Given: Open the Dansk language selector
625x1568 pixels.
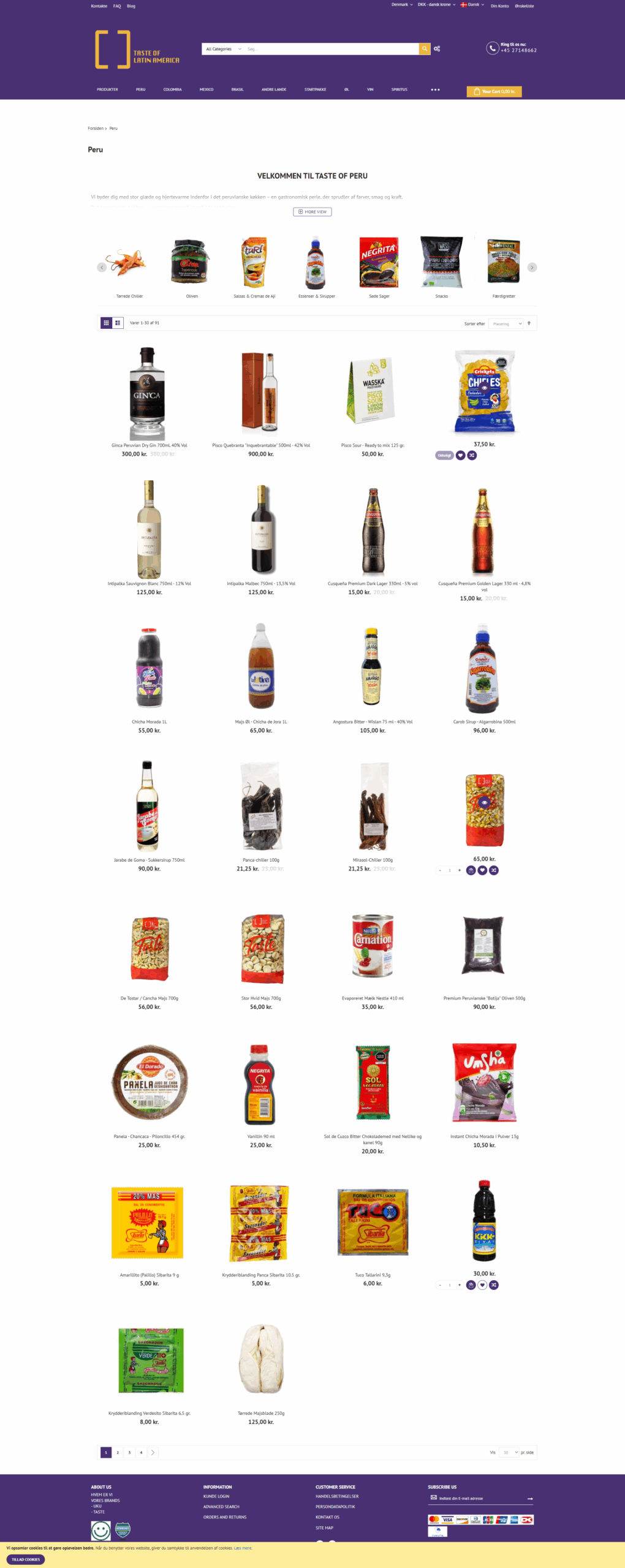Looking at the screenshot, I should [x=472, y=4].
